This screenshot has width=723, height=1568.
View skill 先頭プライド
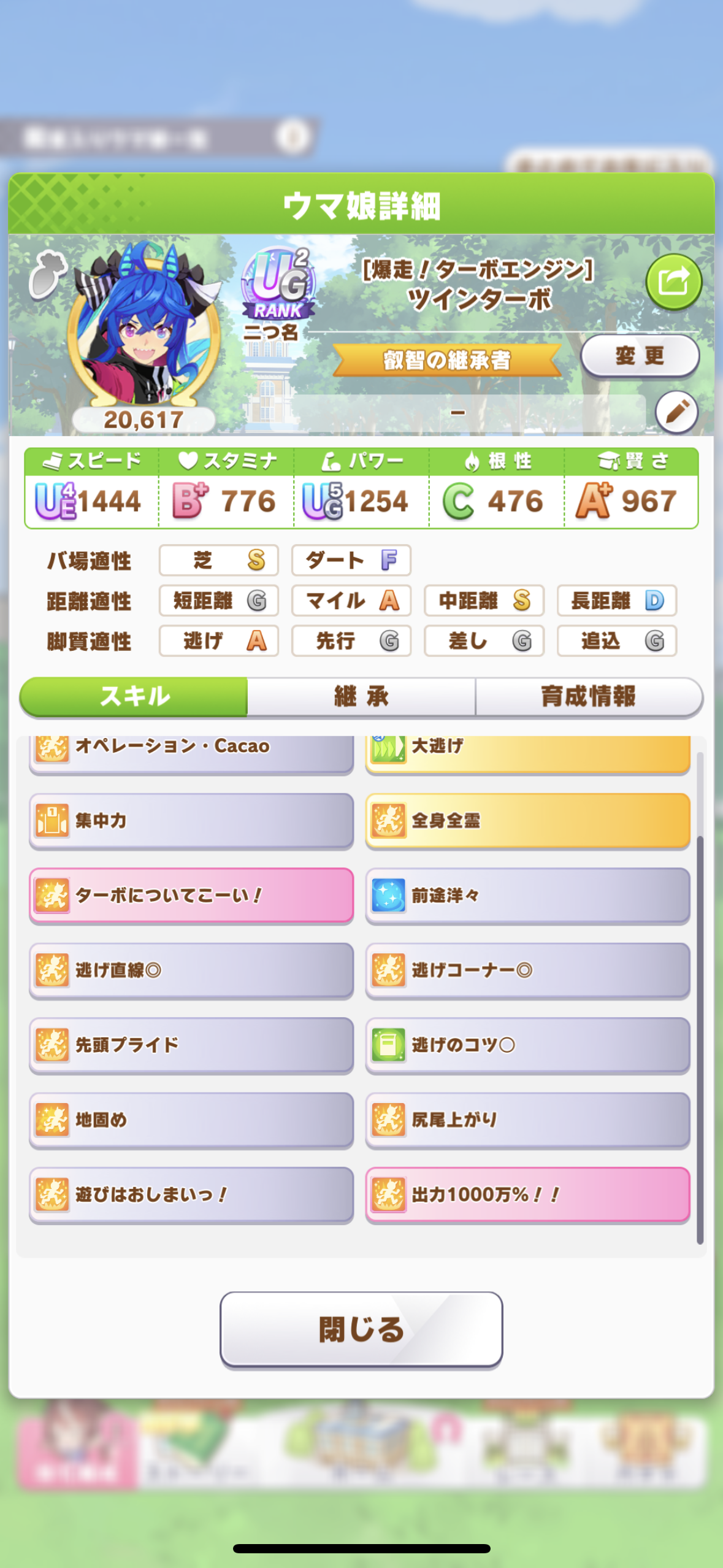191,1045
